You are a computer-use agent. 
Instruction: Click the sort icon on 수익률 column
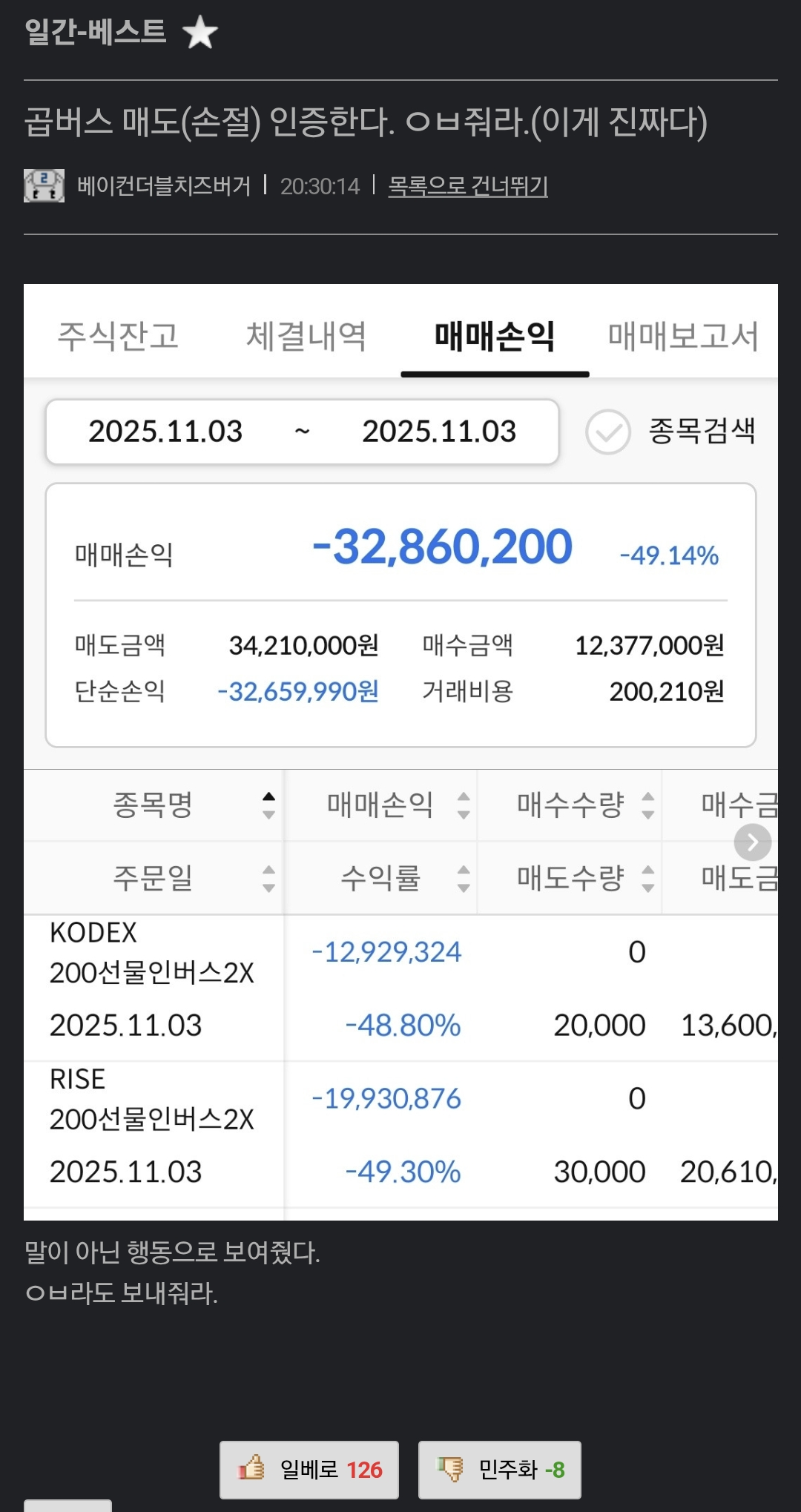click(464, 877)
